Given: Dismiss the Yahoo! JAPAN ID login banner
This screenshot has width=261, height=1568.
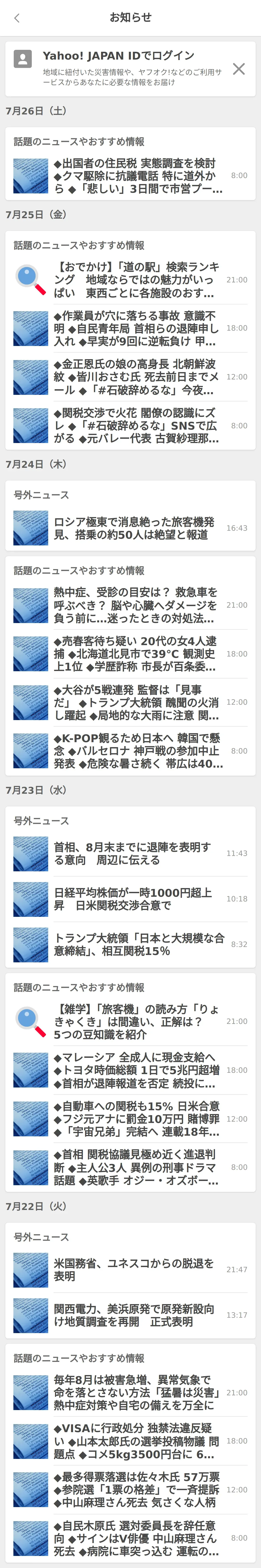Looking at the screenshot, I should (238, 69).
